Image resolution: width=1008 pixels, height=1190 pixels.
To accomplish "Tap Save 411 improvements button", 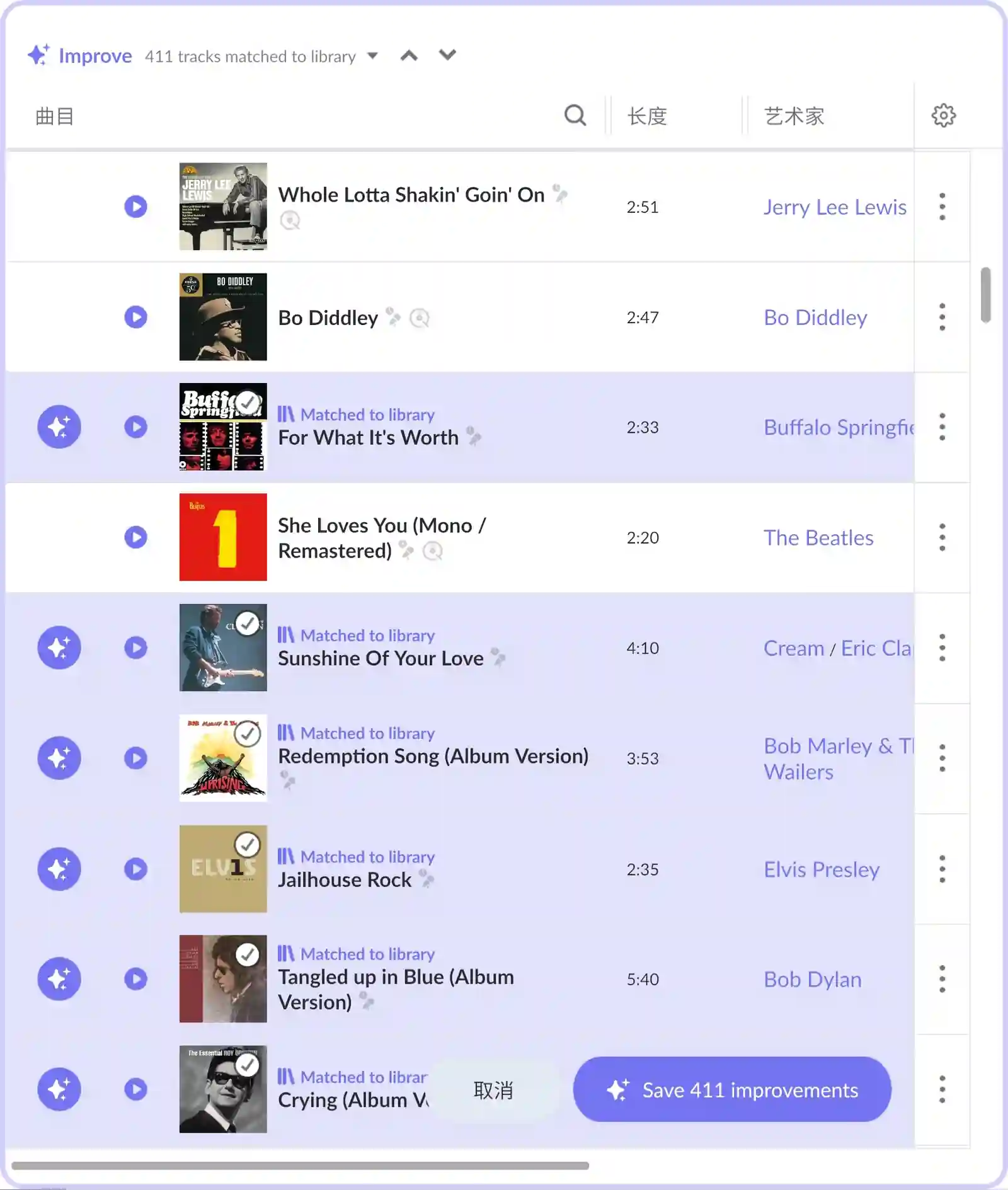I will (x=731, y=1089).
